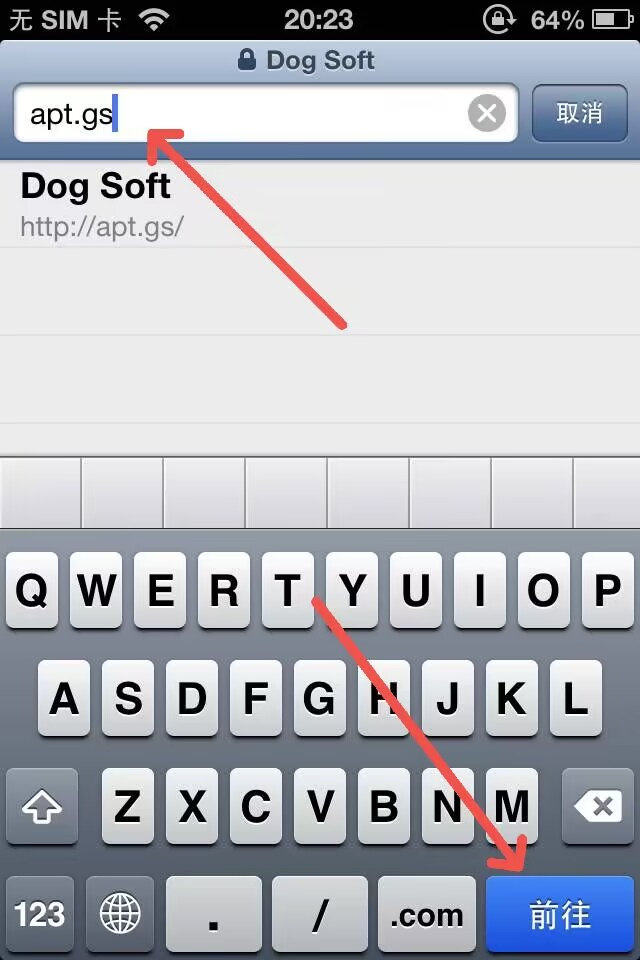The width and height of the screenshot is (640, 960).
Task: Tap the 取消 cancel button
Action: pyautogui.click(x=579, y=113)
